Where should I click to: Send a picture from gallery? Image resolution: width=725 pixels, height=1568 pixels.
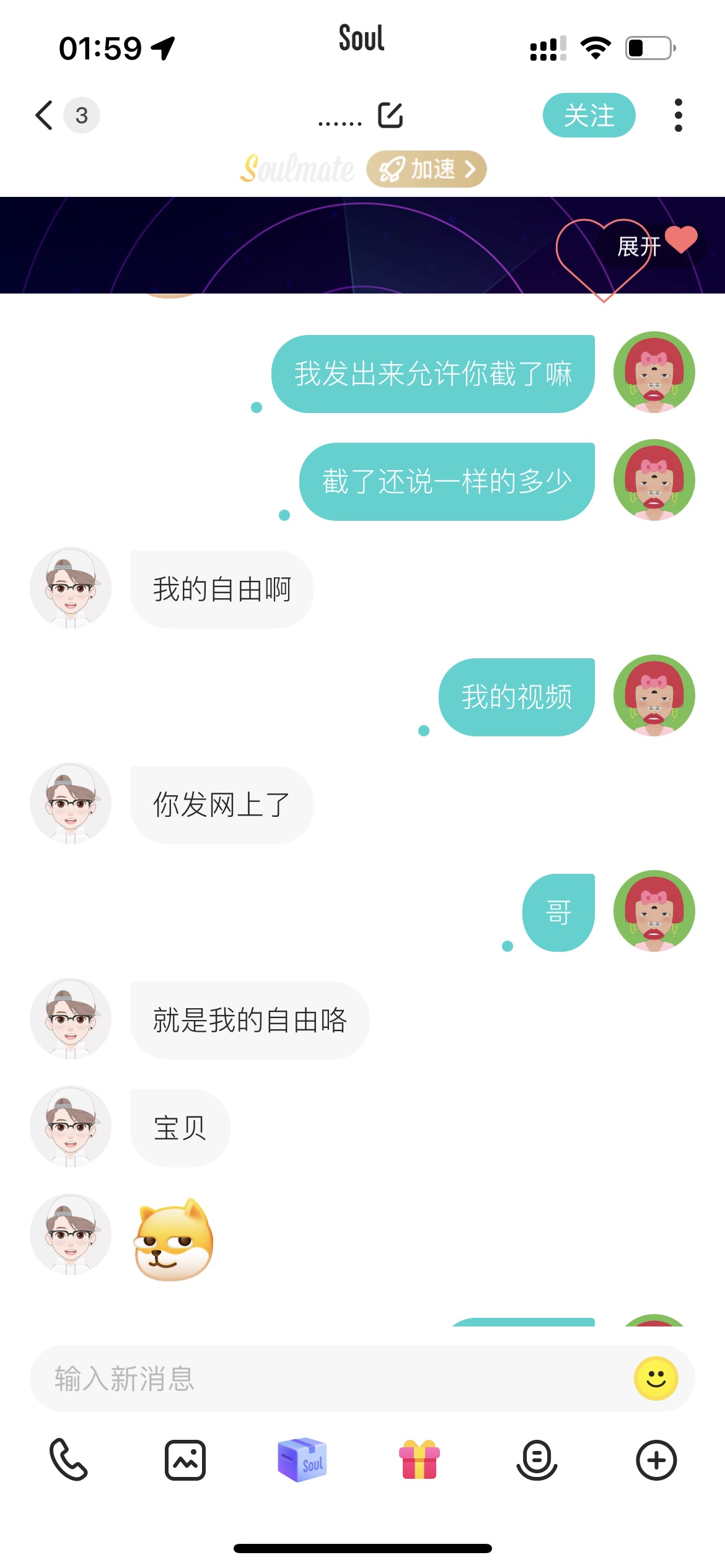click(185, 1460)
